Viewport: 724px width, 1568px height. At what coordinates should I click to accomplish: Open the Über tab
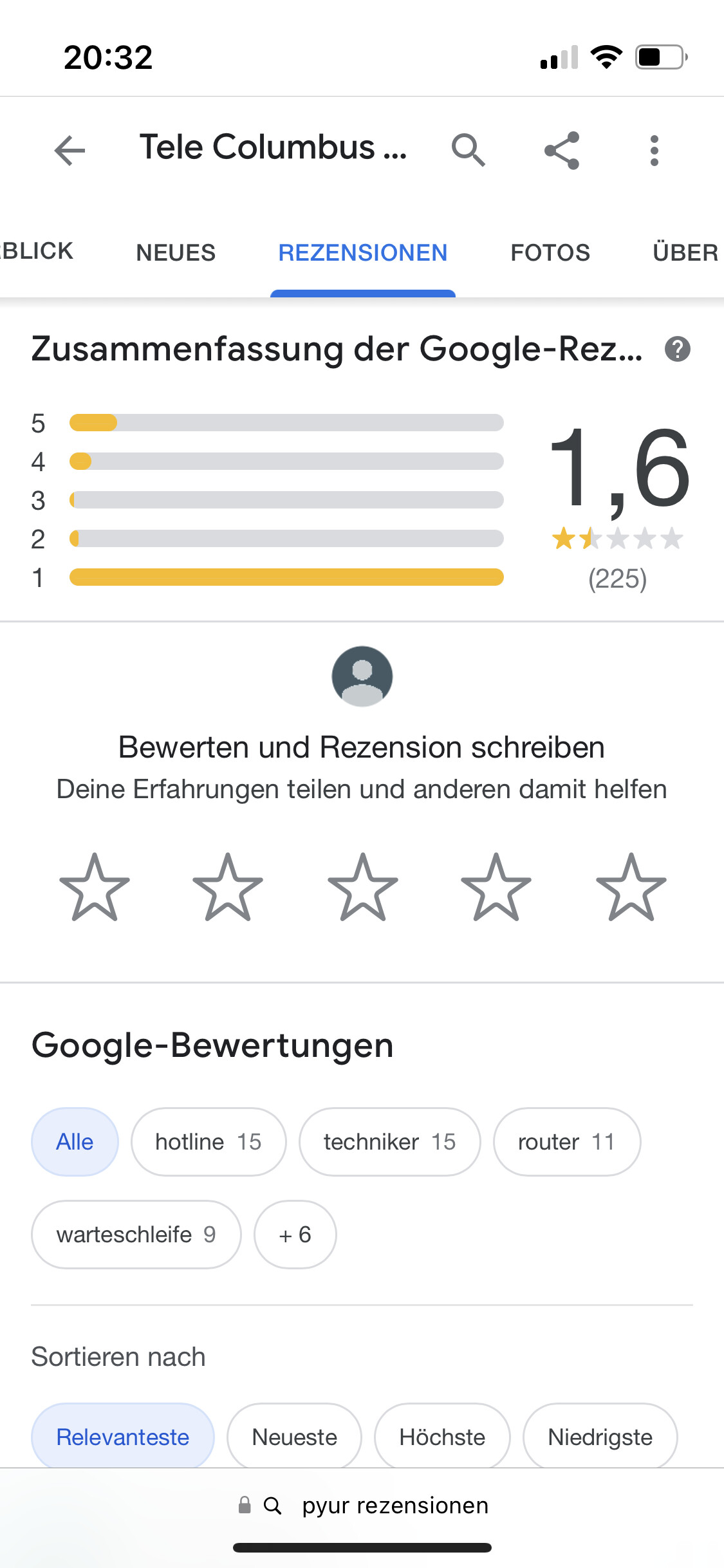686,252
